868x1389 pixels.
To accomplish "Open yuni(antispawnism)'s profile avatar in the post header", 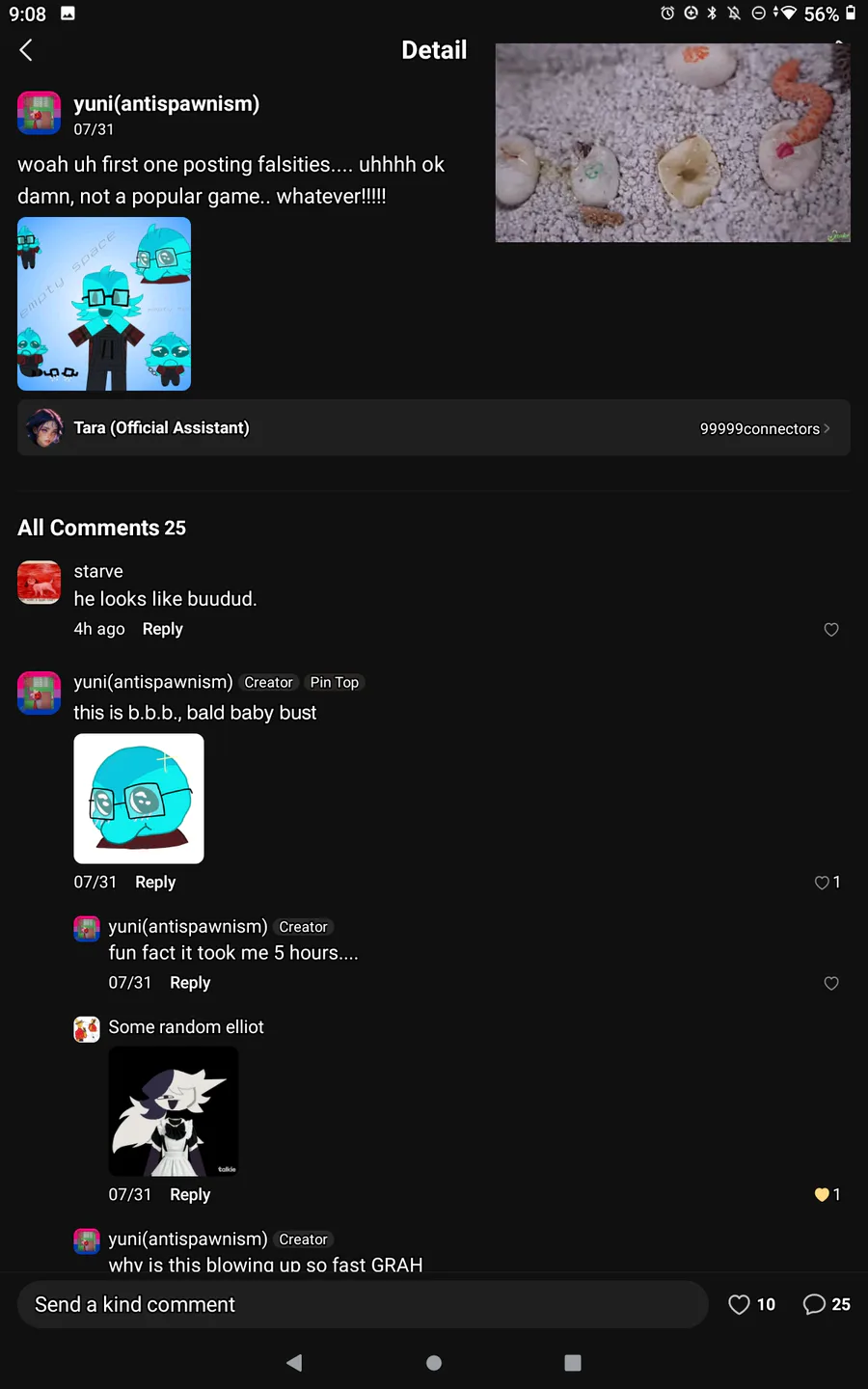I will (x=40, y=113).
